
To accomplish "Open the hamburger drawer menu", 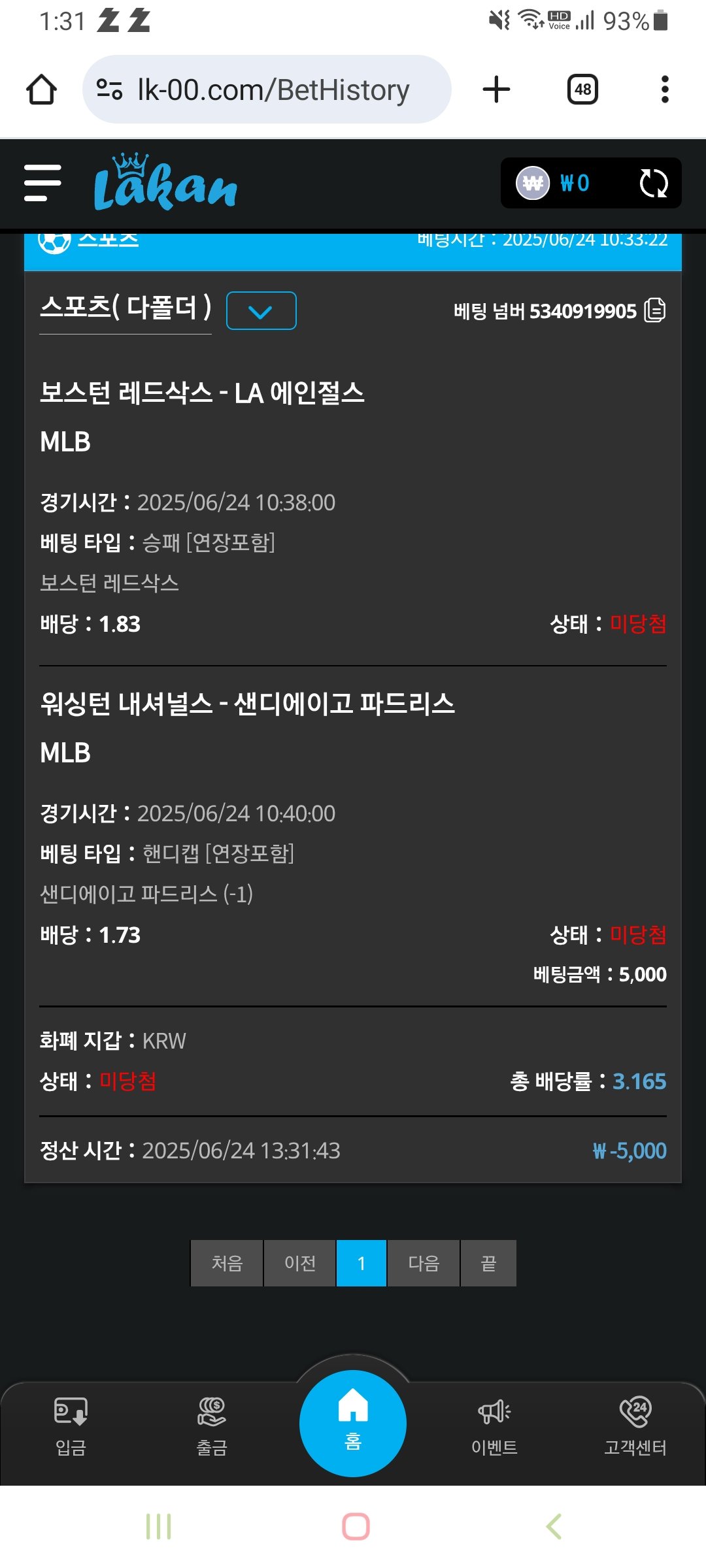I will coord(42,184).
